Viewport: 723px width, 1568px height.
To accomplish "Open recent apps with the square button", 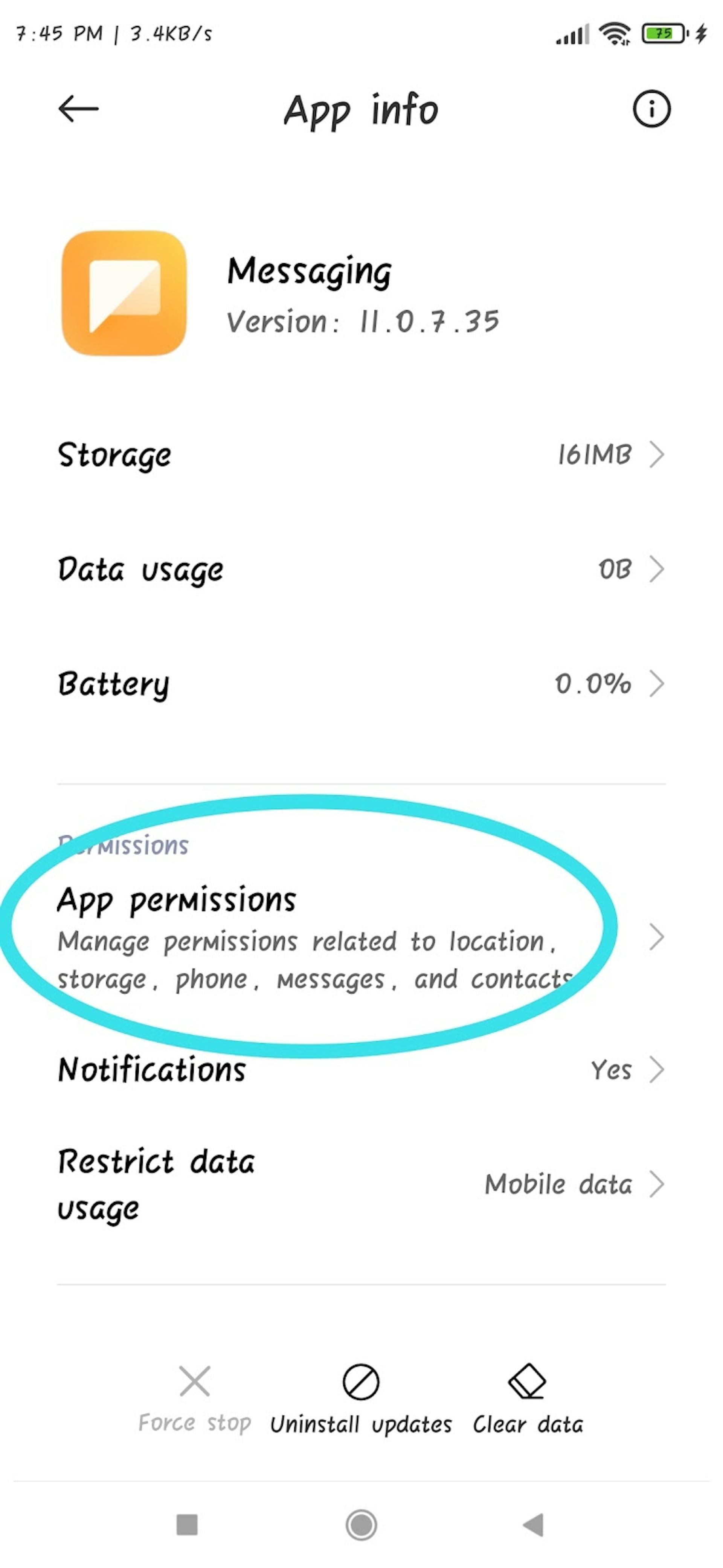I will pyautogui.click(x=187, y=1525).
